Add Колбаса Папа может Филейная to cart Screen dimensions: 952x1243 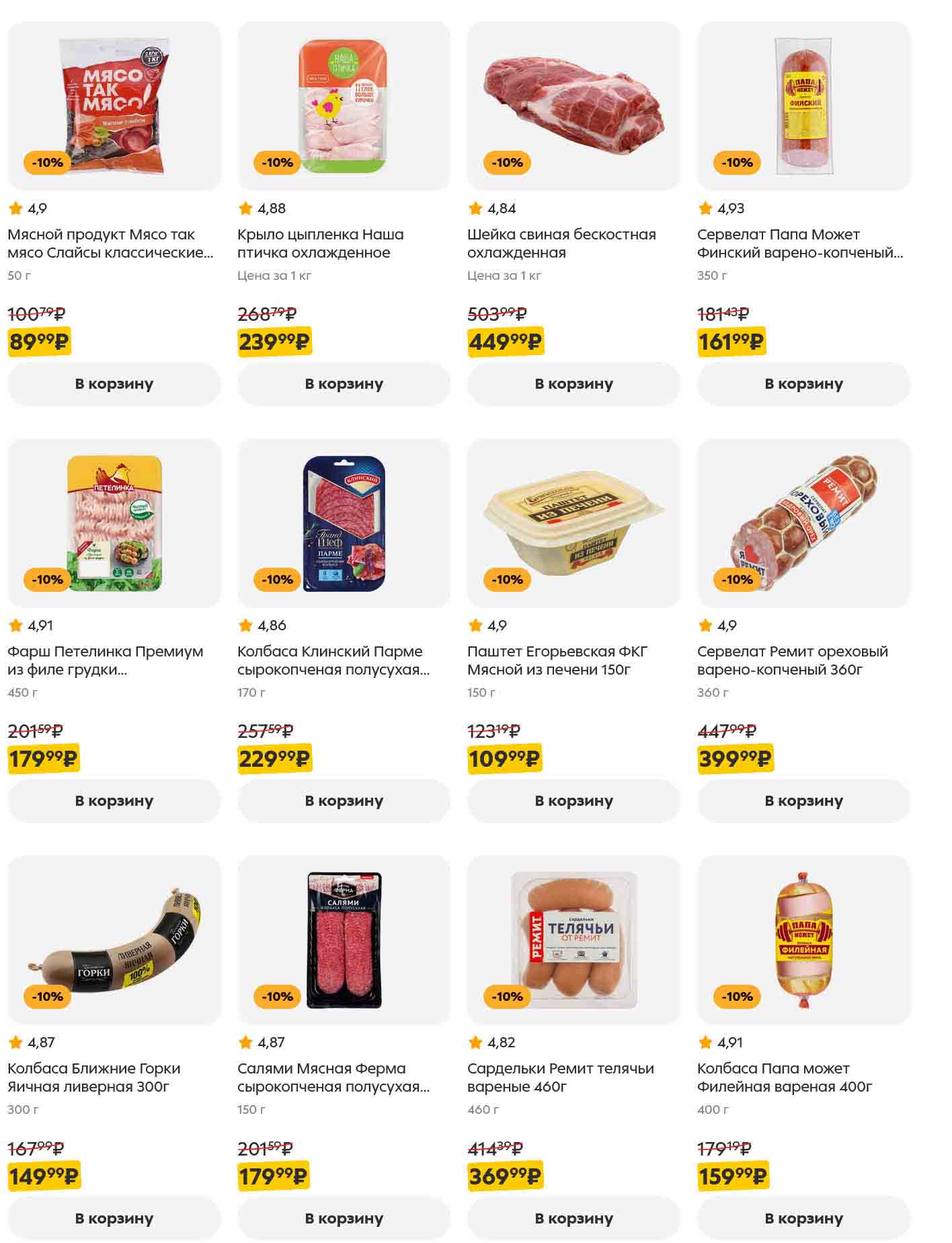tap(804, 1218)
